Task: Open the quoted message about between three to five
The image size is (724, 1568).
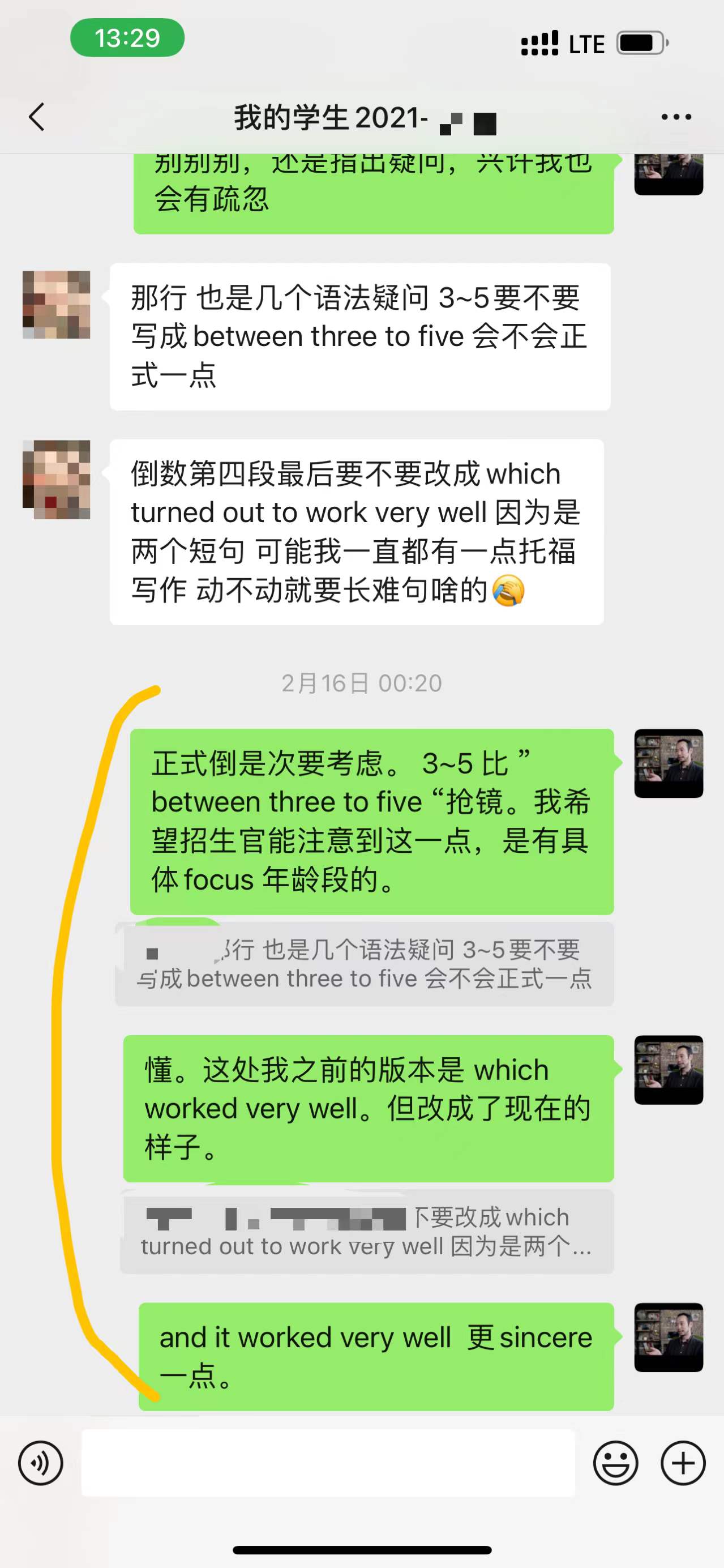Action: [365, 964]
